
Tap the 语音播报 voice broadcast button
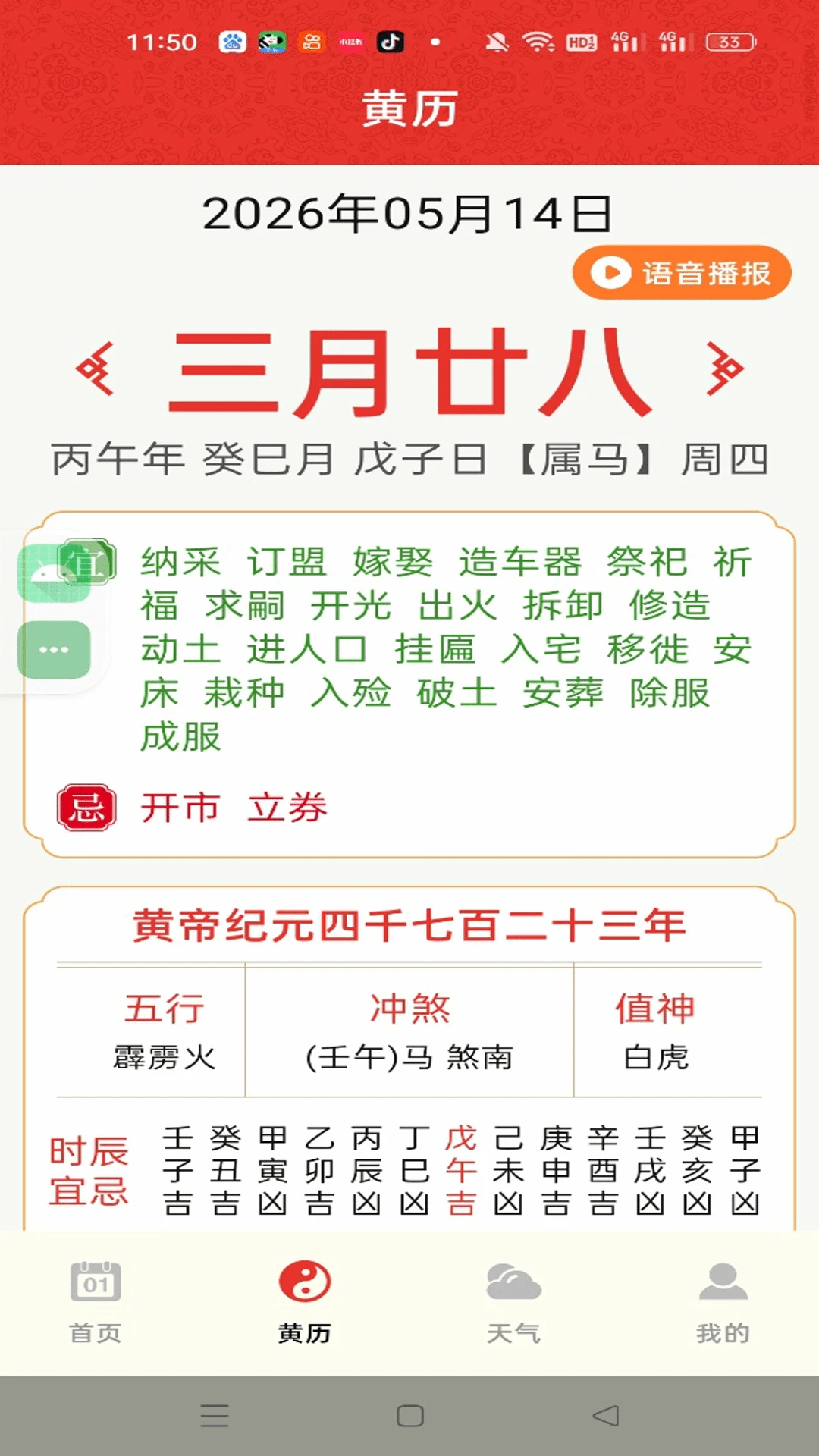682,272
